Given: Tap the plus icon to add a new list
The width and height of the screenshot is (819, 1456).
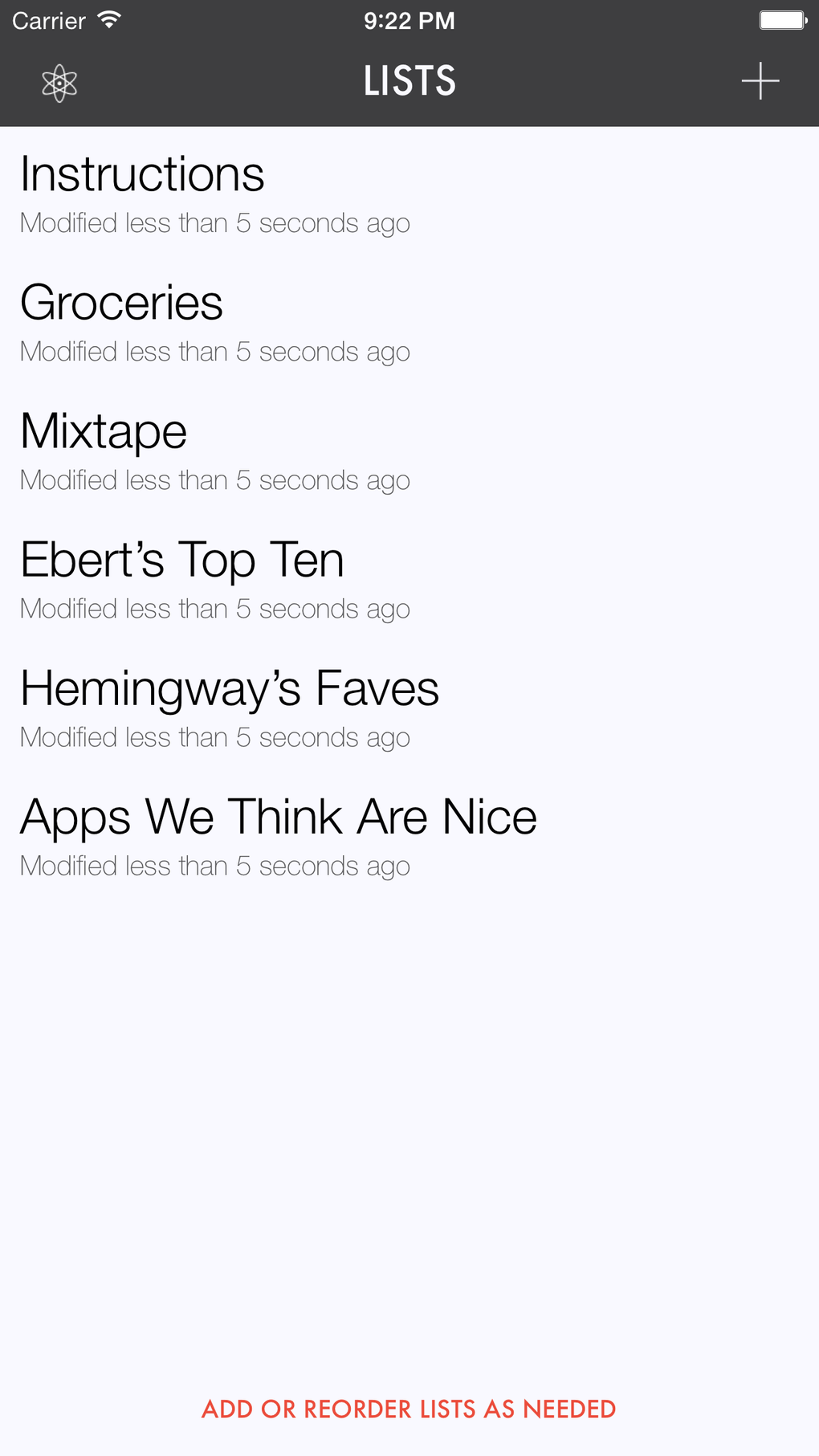Looking at the screenshot, I should point(760,81).
